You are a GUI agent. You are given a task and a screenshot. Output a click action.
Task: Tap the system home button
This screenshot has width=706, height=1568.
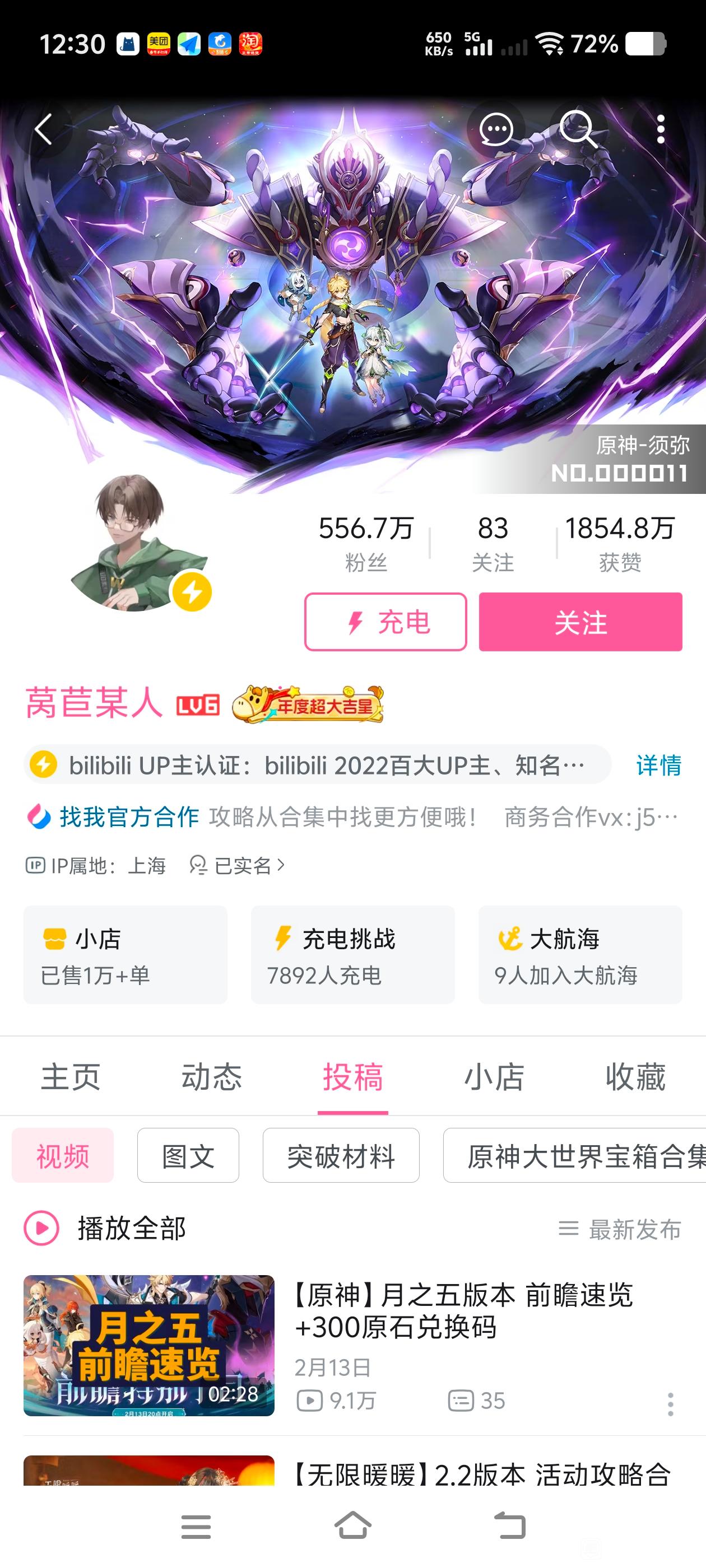[352, 1526]
